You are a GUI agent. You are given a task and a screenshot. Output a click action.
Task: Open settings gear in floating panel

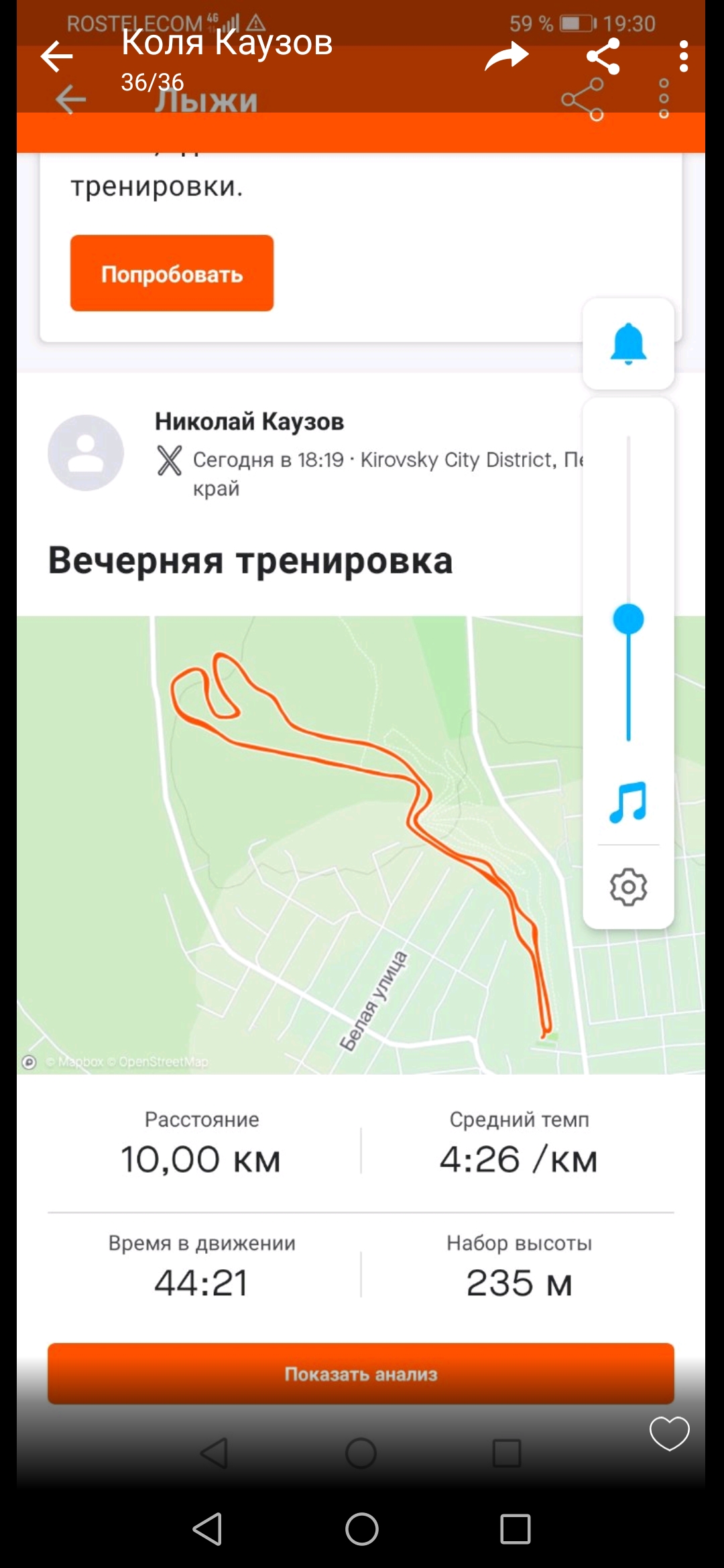tap(628, 888)
